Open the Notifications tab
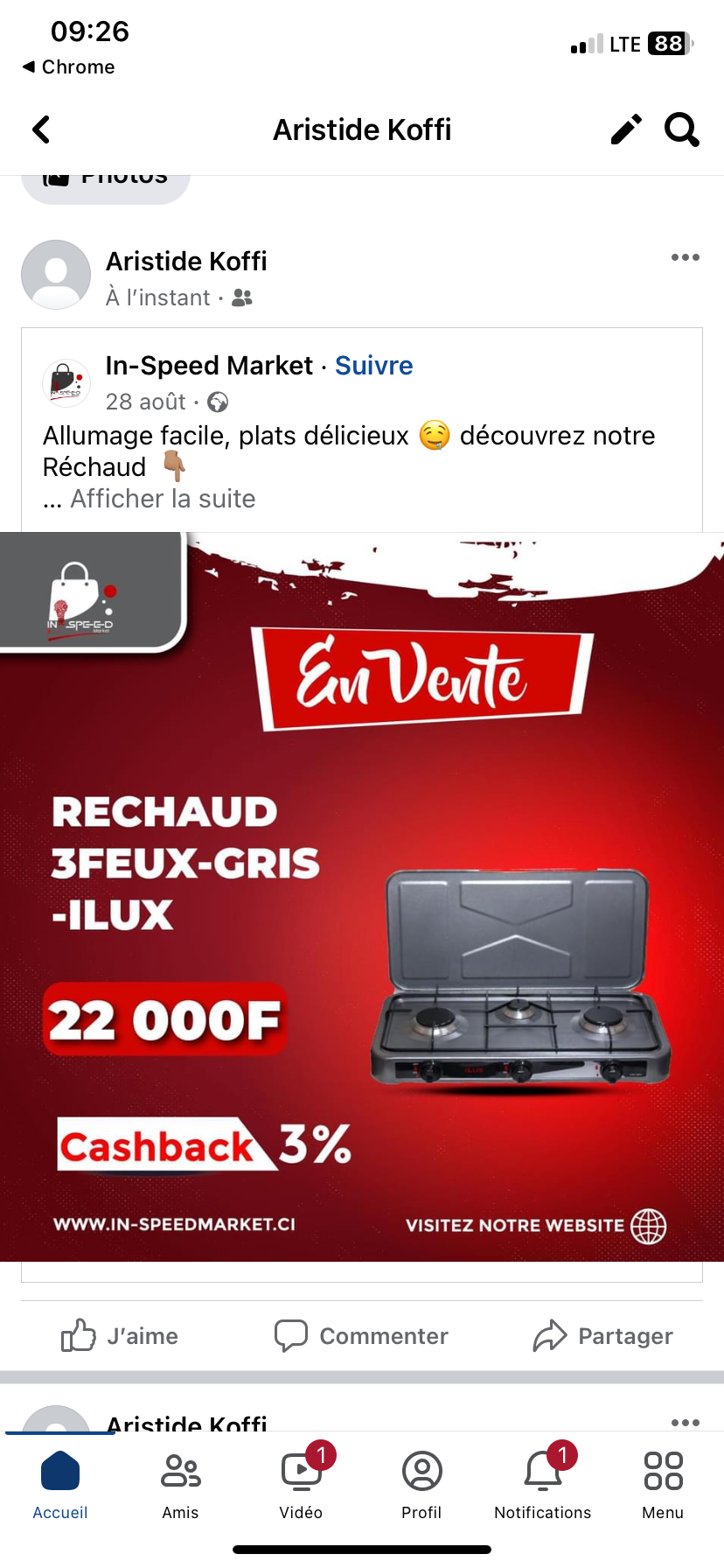The height and width of the screenshot is (1568, 724). coord(542,1486)
